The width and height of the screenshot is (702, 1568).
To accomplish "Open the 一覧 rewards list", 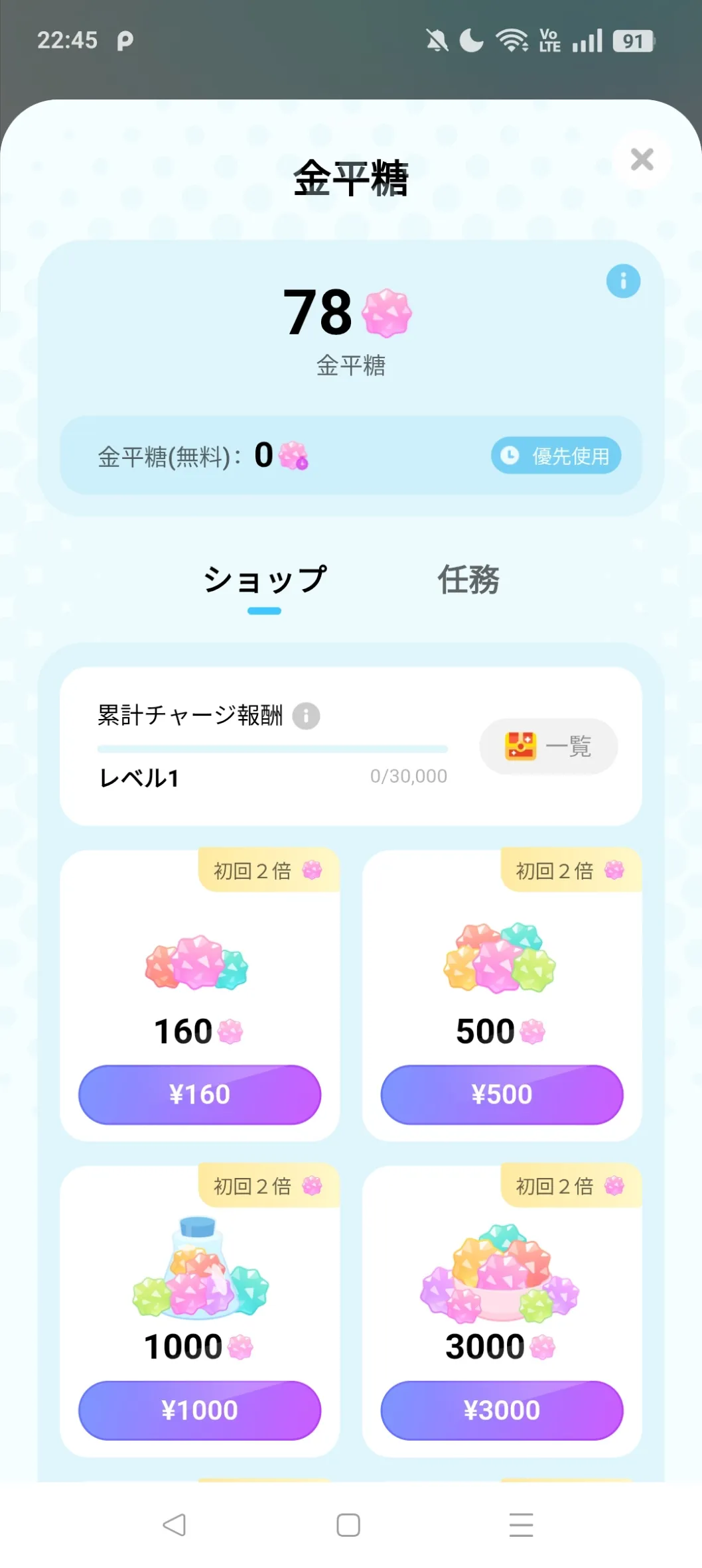I will (549, 746).
